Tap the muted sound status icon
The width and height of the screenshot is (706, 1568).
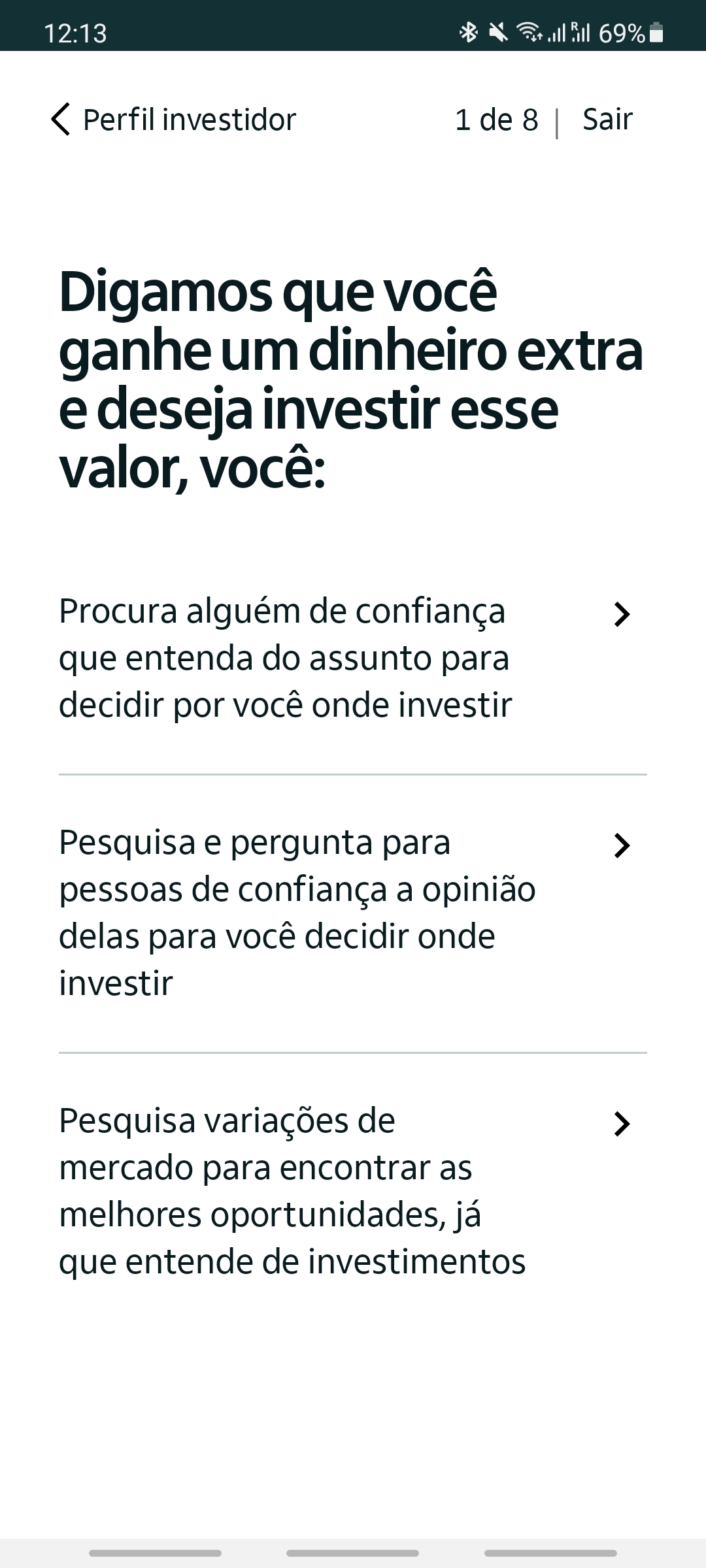coord(498,31)
